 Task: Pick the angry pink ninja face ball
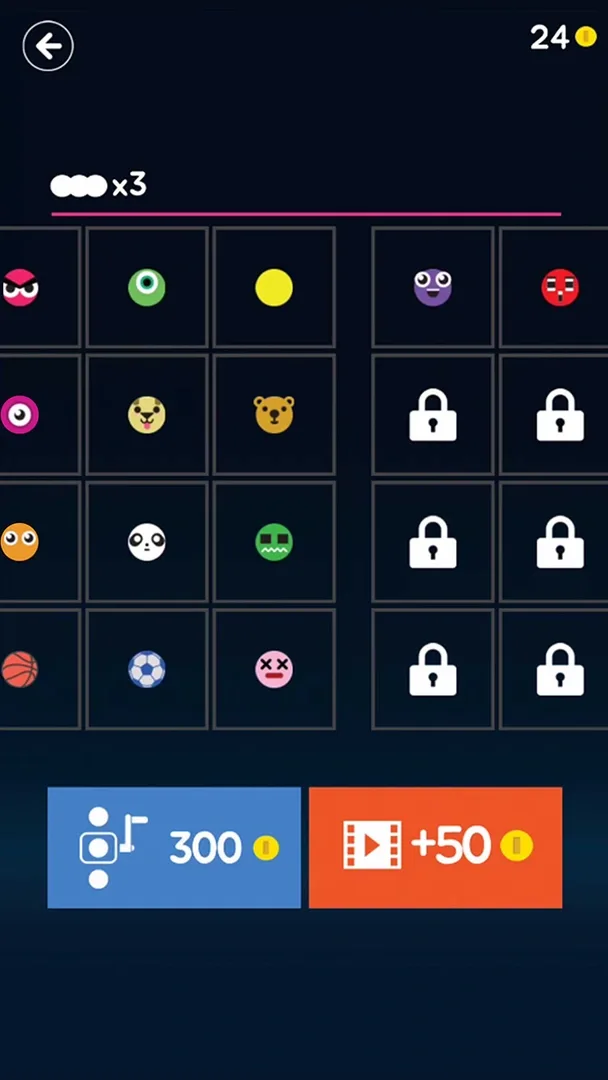20,288
